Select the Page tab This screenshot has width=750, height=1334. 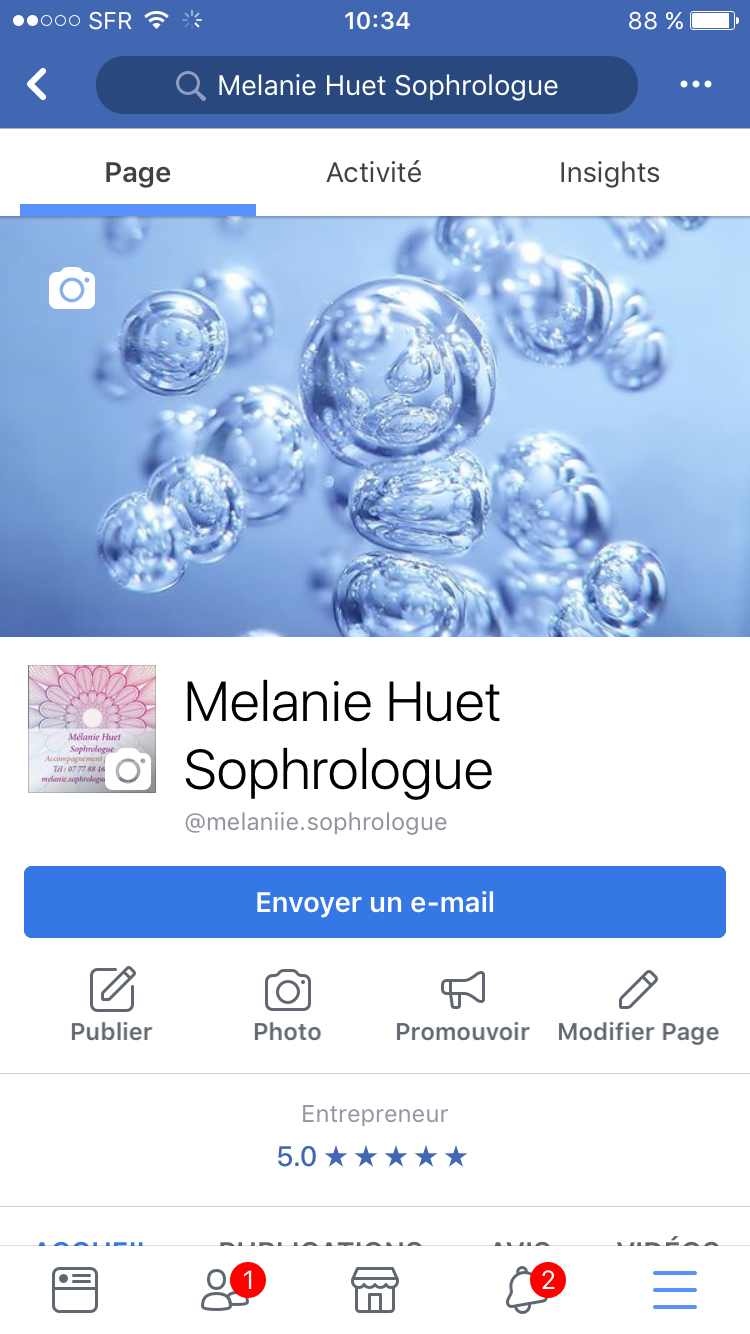[138, 173]
